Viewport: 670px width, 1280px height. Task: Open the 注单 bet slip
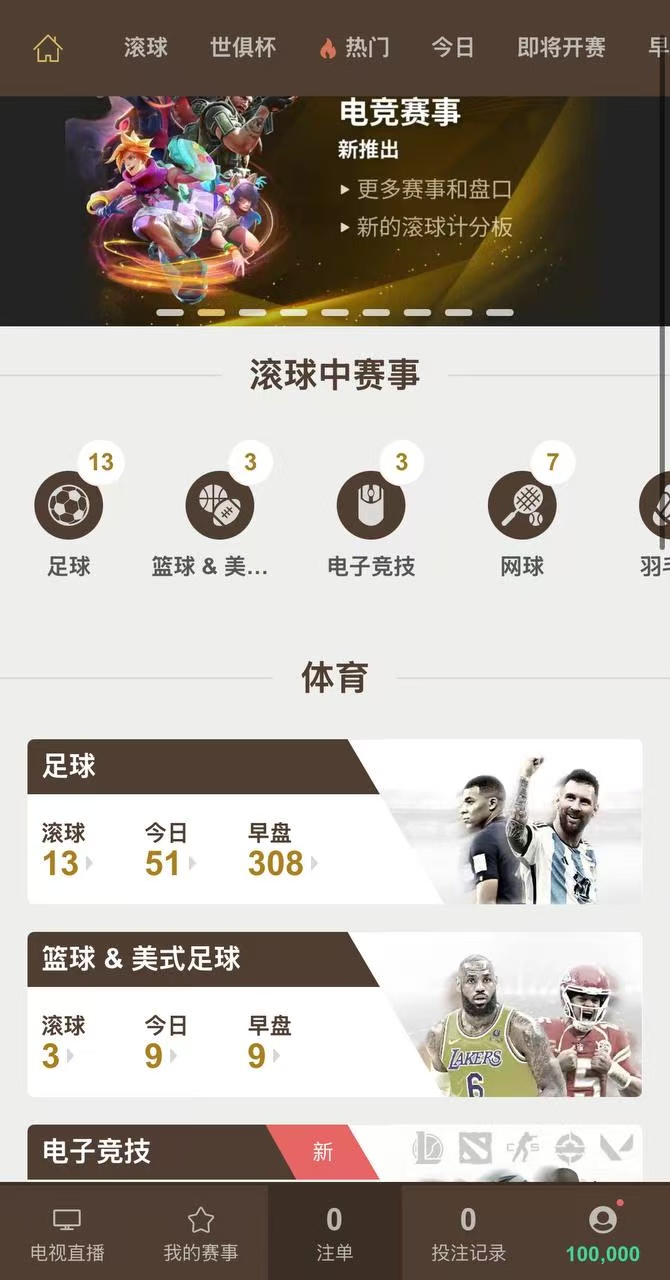click(334, 1233)
